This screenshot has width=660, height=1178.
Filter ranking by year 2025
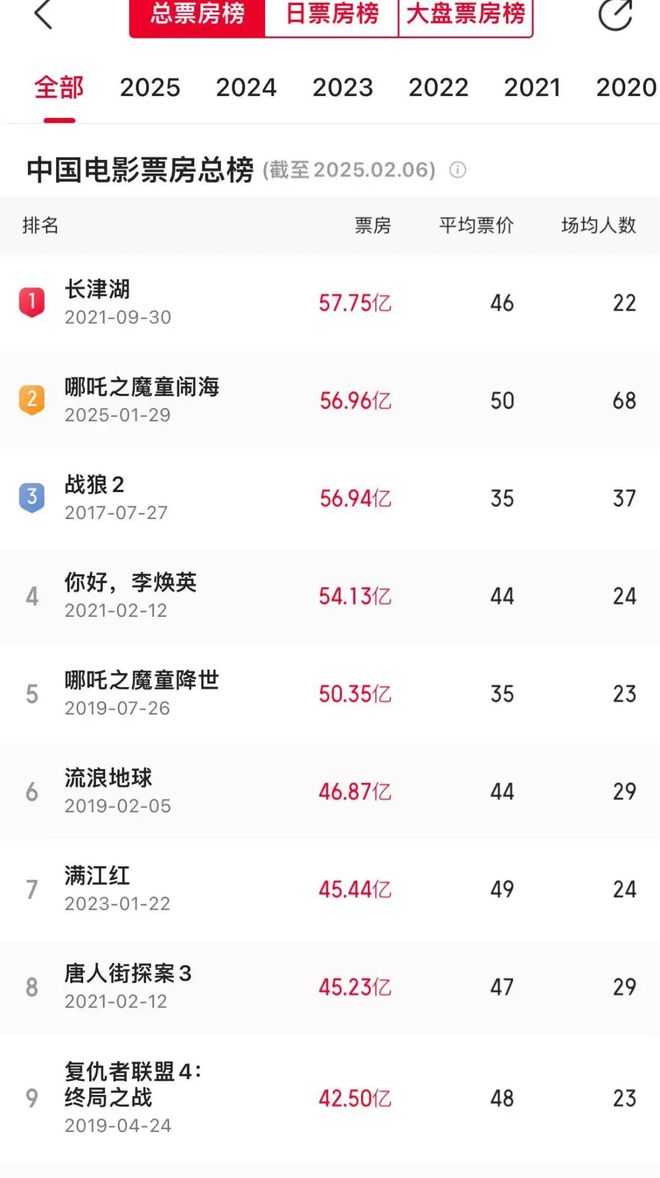tap(150, 88)
